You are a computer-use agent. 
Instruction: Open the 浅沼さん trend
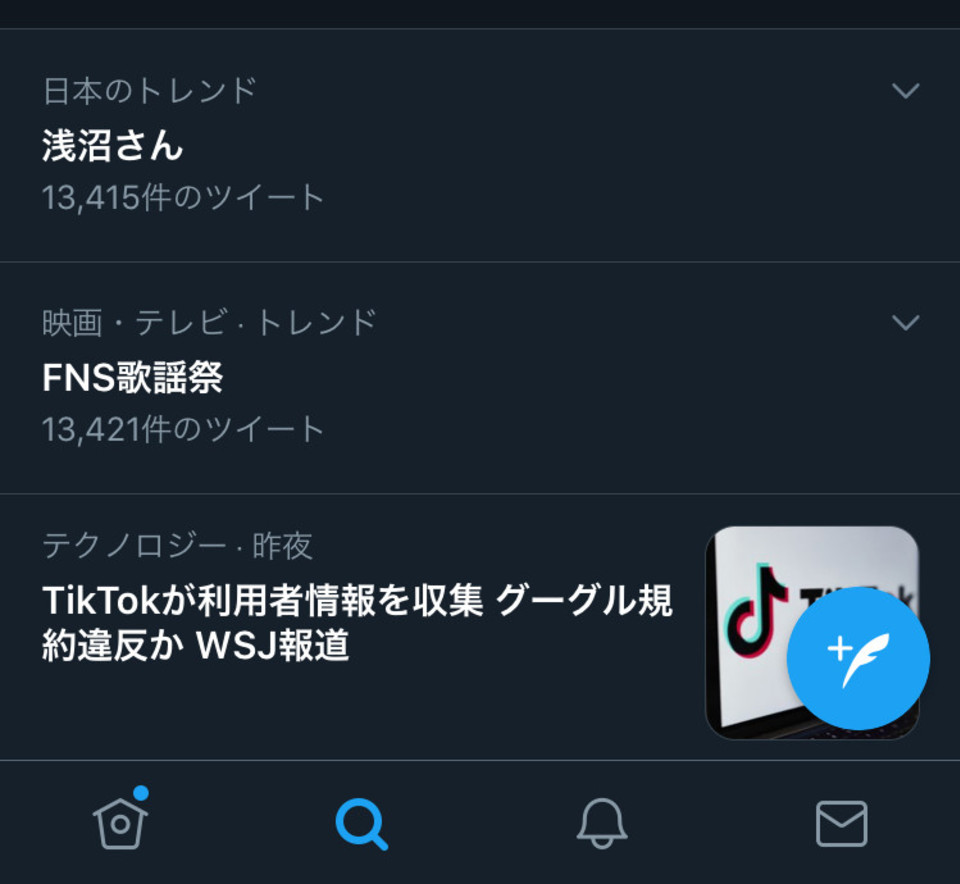point(113,147)
